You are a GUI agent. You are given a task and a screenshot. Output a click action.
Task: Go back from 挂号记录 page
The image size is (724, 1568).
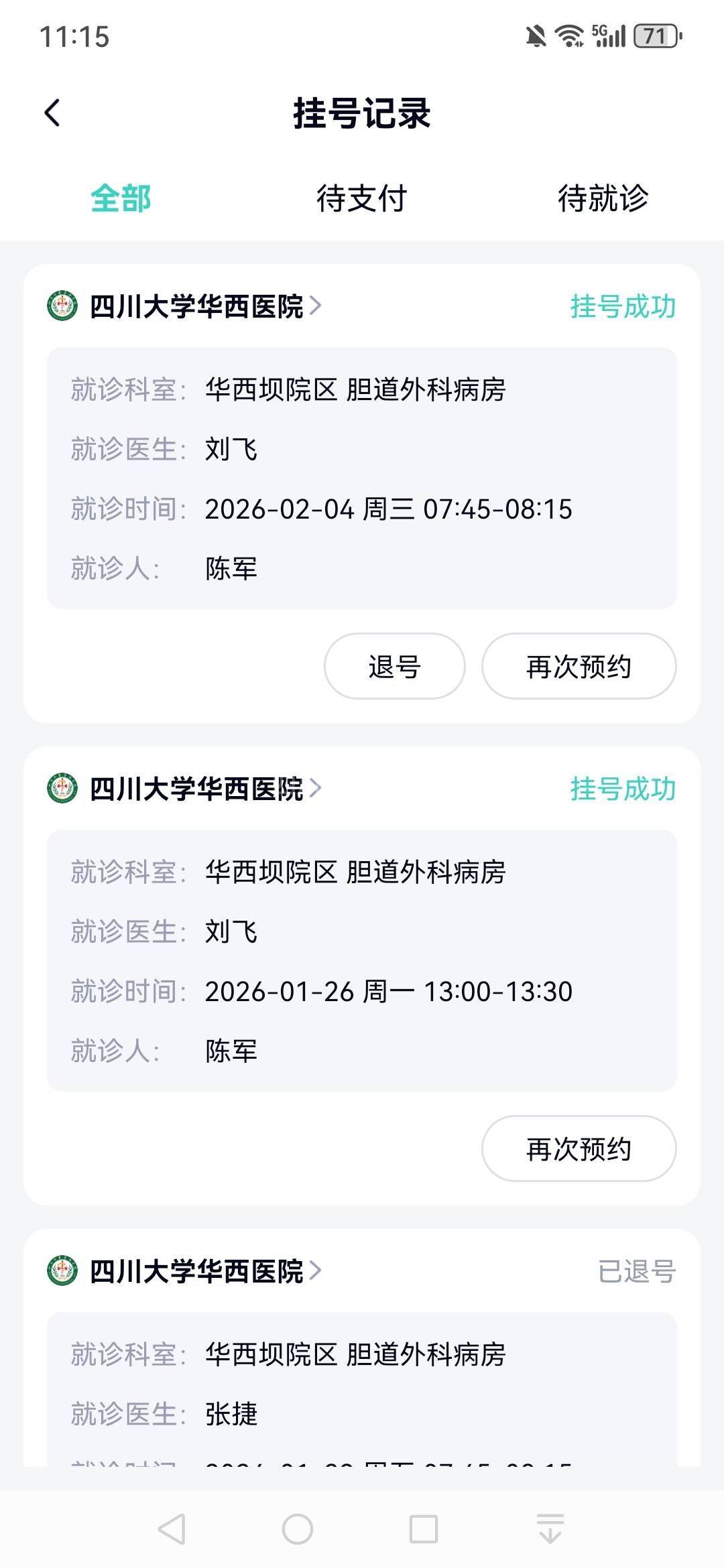[52, 113]
